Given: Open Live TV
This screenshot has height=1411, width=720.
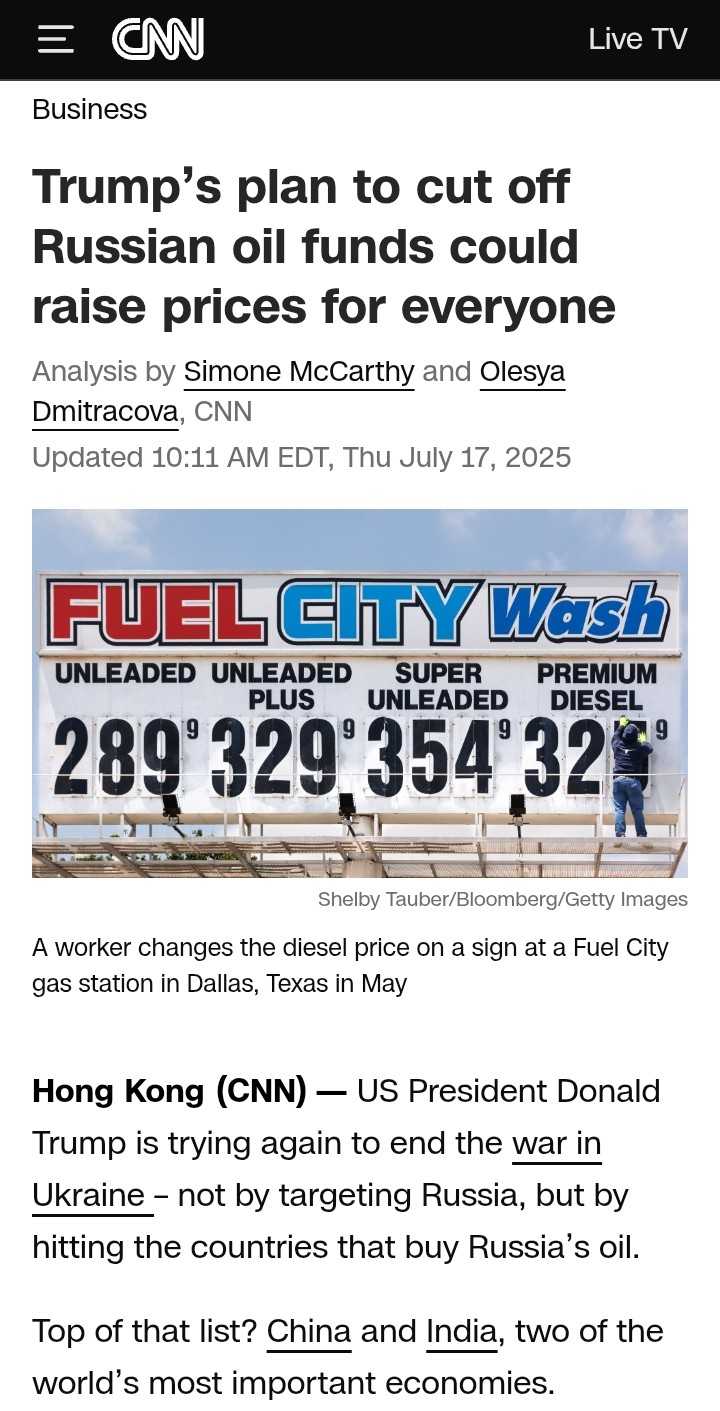Looking at the screenshot, I should (637, 39).
